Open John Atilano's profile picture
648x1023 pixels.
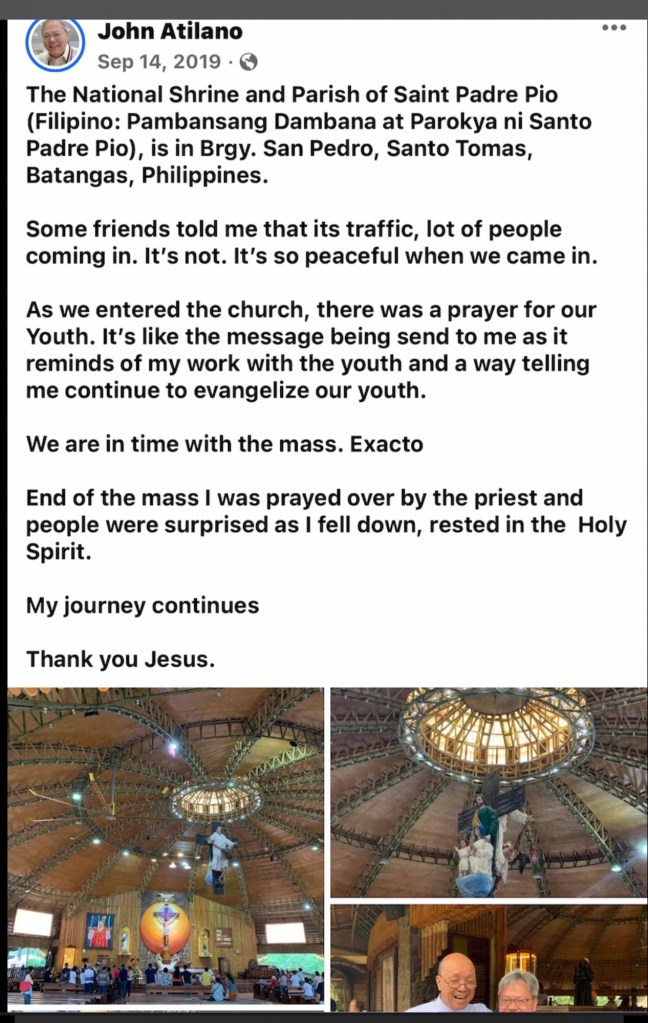[x=55, y=44]
